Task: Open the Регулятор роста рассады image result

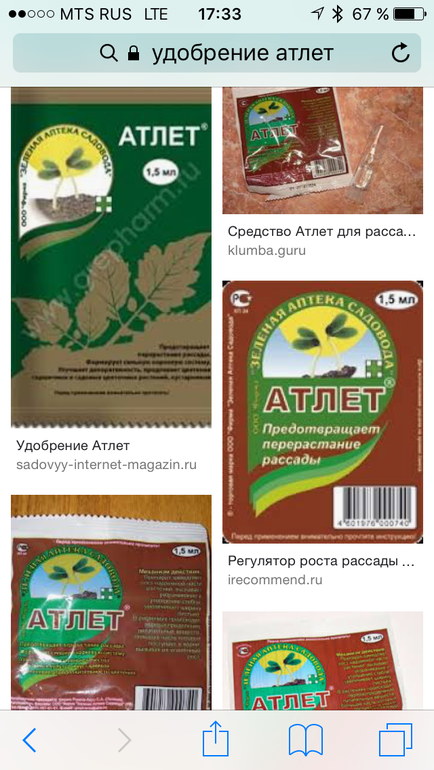Action: point(323,412)
